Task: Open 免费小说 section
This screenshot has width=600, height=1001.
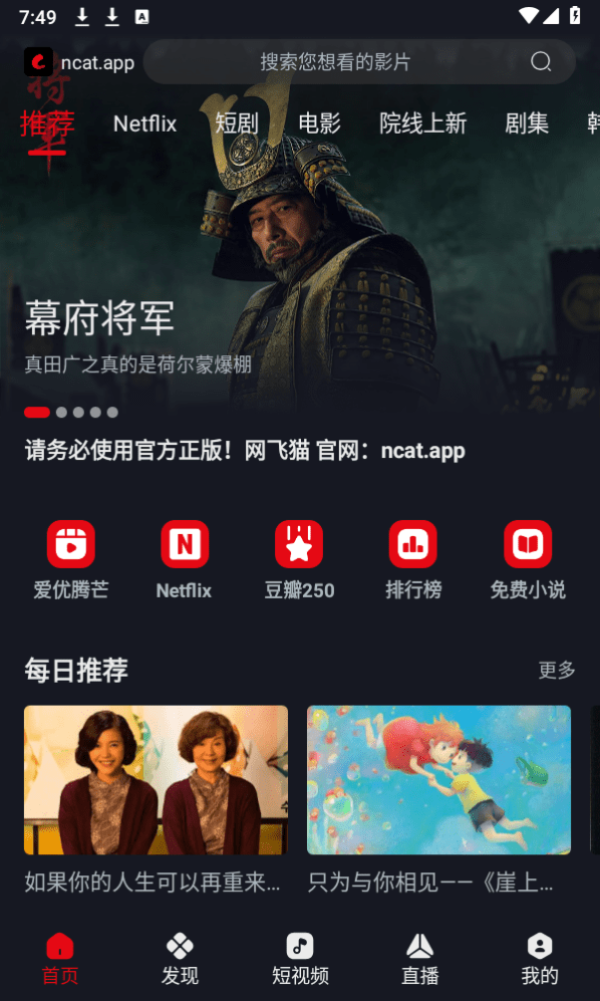Action: (x=527, y=560)
